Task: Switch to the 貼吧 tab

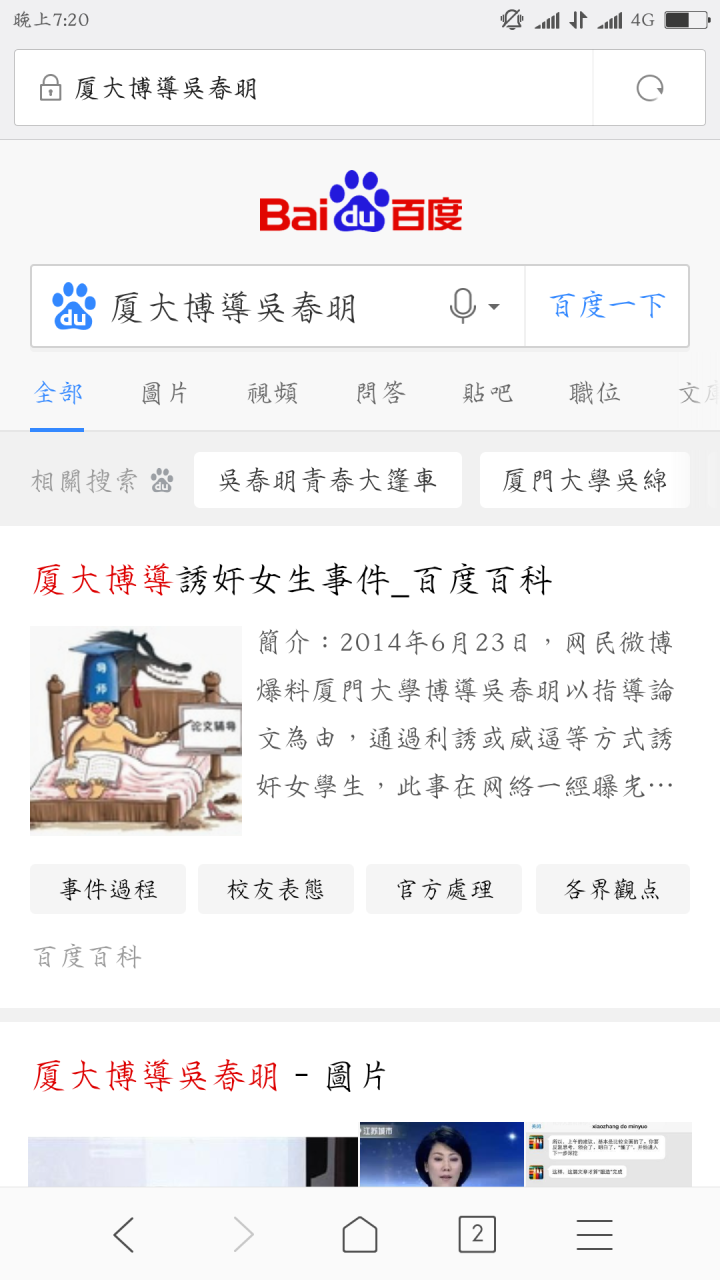Action: (488, 393)
